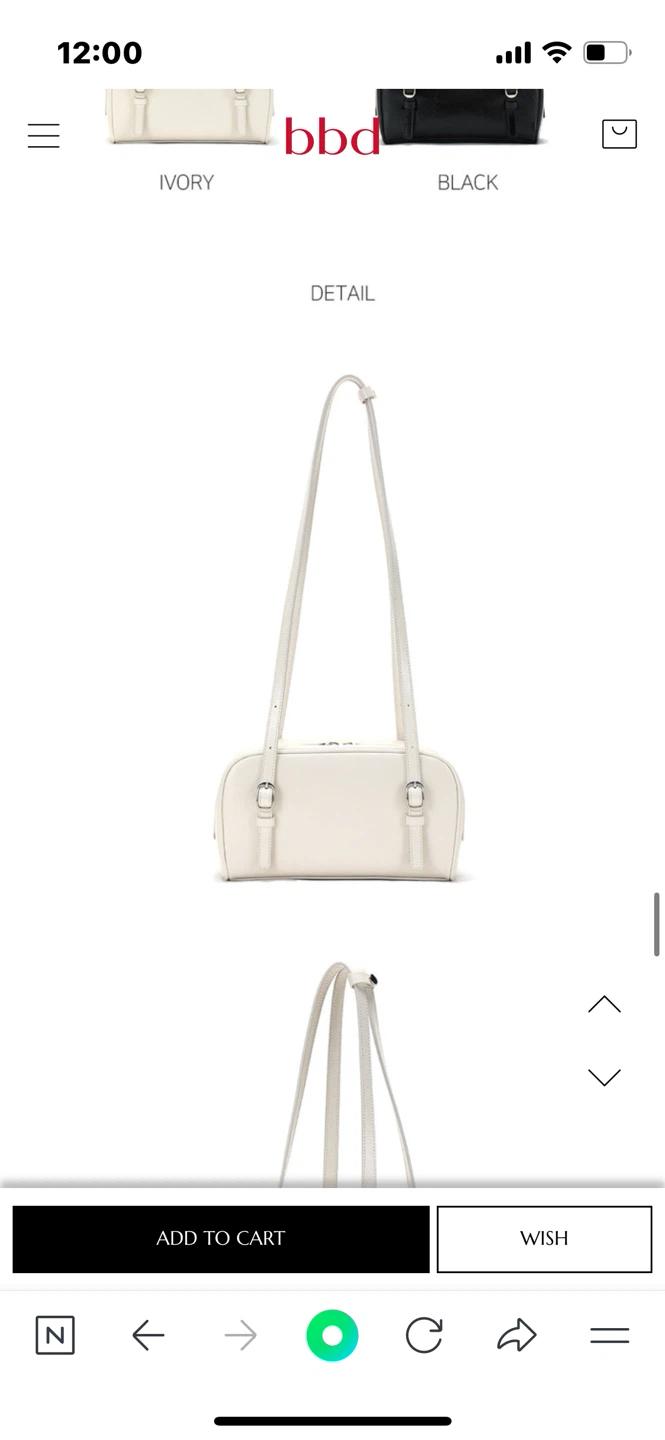Viewport: 665px width, 1440px height.
Task: Open the hamburger menu
Action: click(43, 135)
